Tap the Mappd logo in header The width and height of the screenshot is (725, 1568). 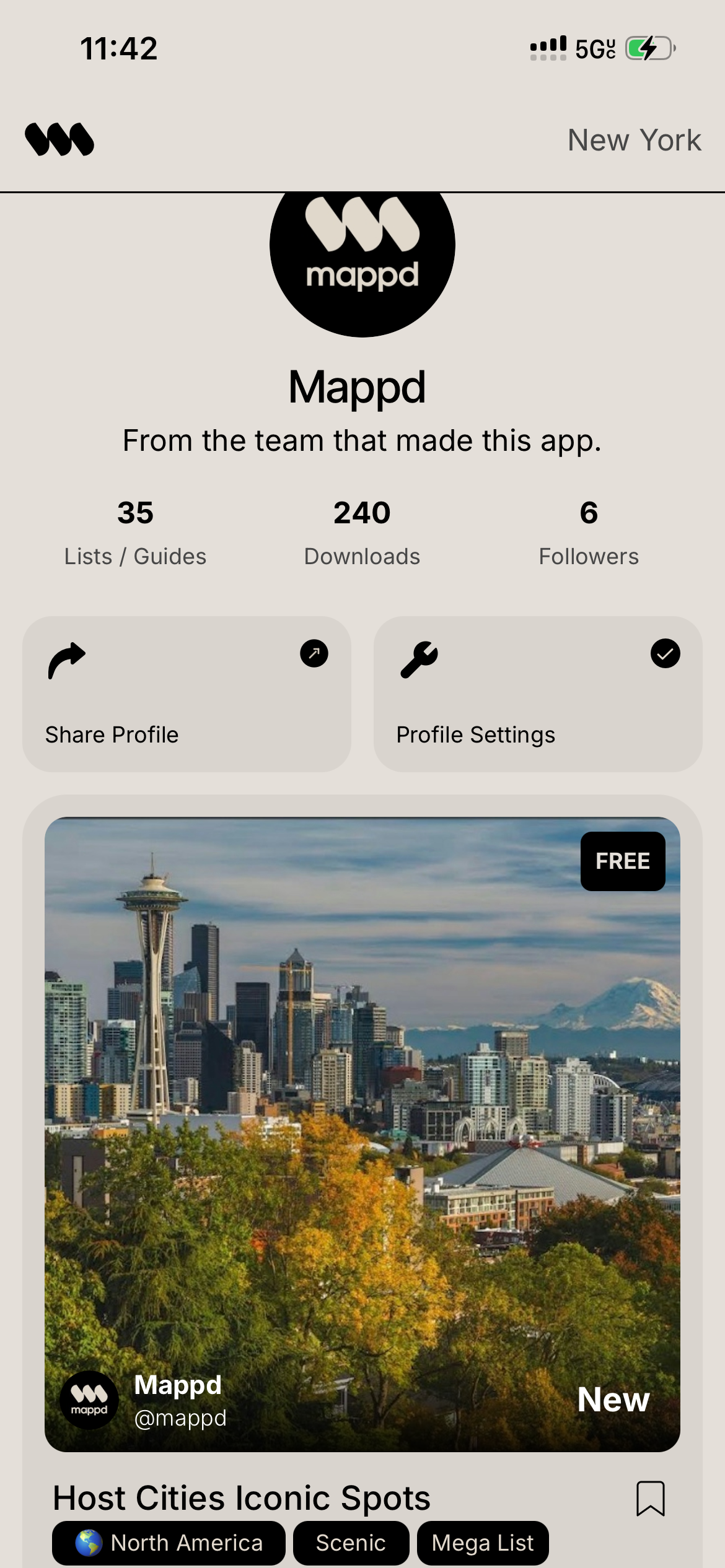pyautogui.click(x=59, y=139)
